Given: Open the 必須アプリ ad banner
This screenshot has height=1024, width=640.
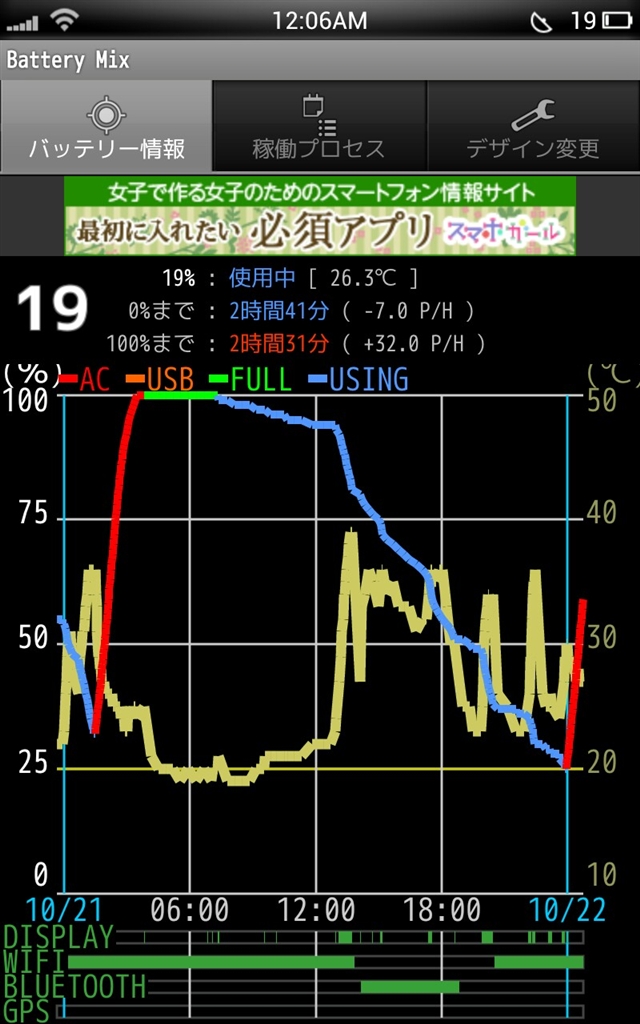Looking at the screenshot, I should coord(320,216).
